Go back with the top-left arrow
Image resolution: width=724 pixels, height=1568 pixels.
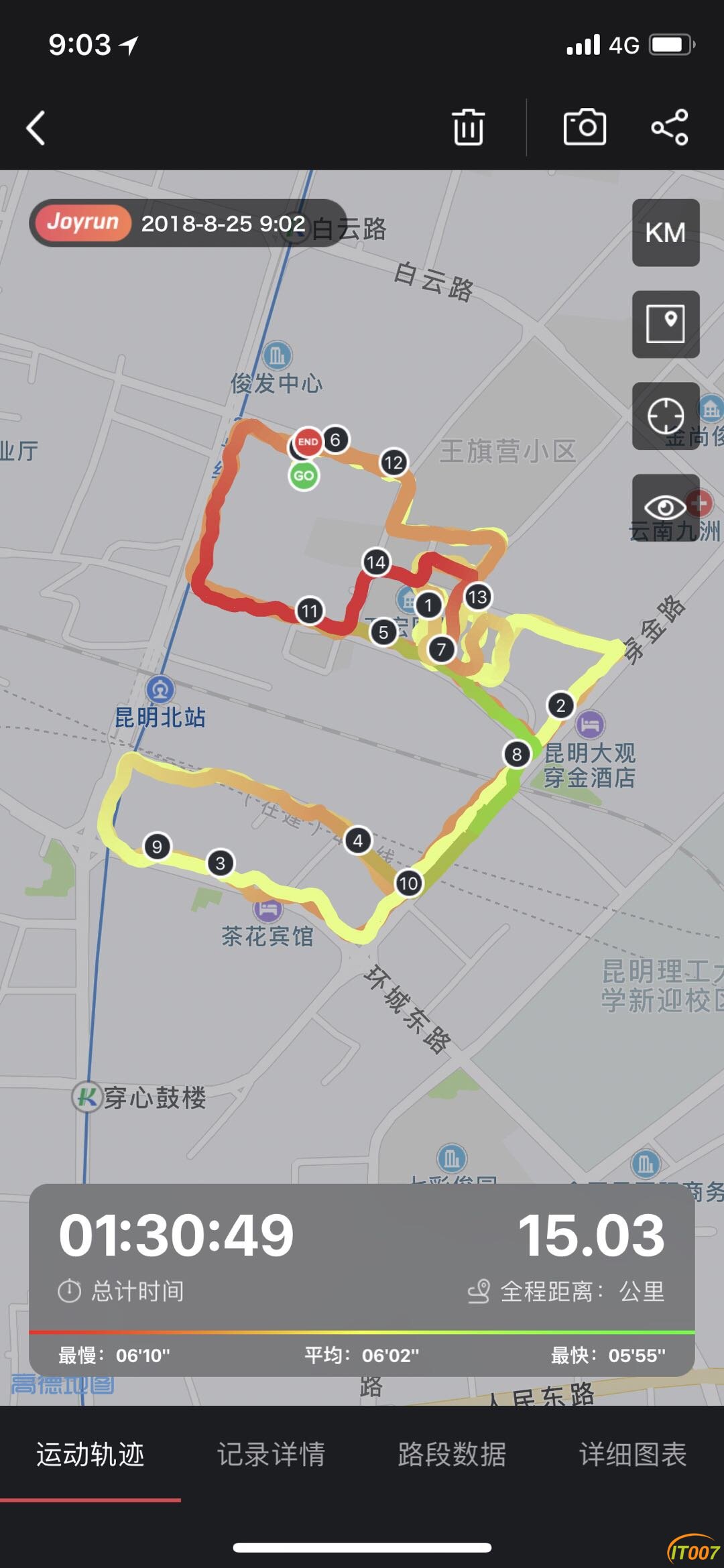(x=36, y=128)
